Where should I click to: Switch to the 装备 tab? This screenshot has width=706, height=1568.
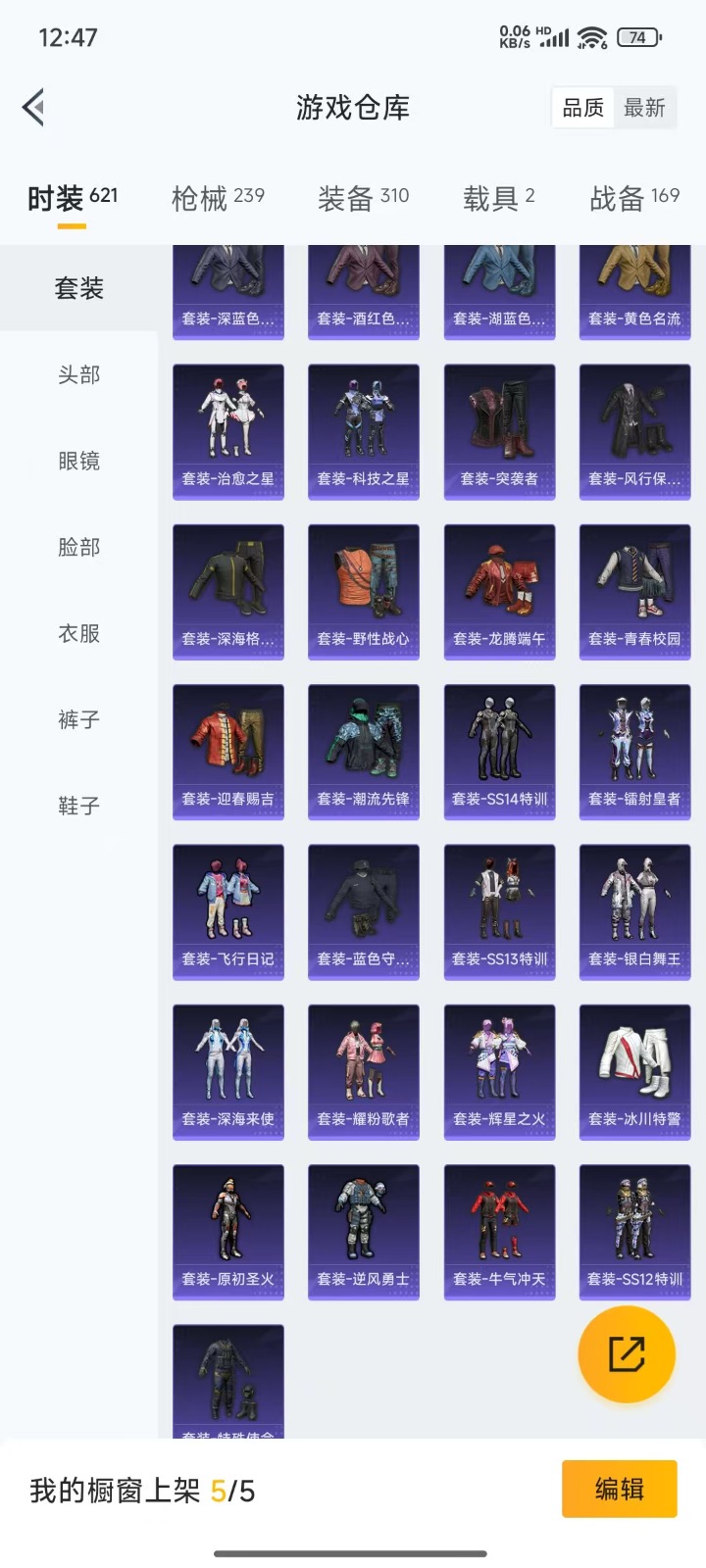pos(363,199)
